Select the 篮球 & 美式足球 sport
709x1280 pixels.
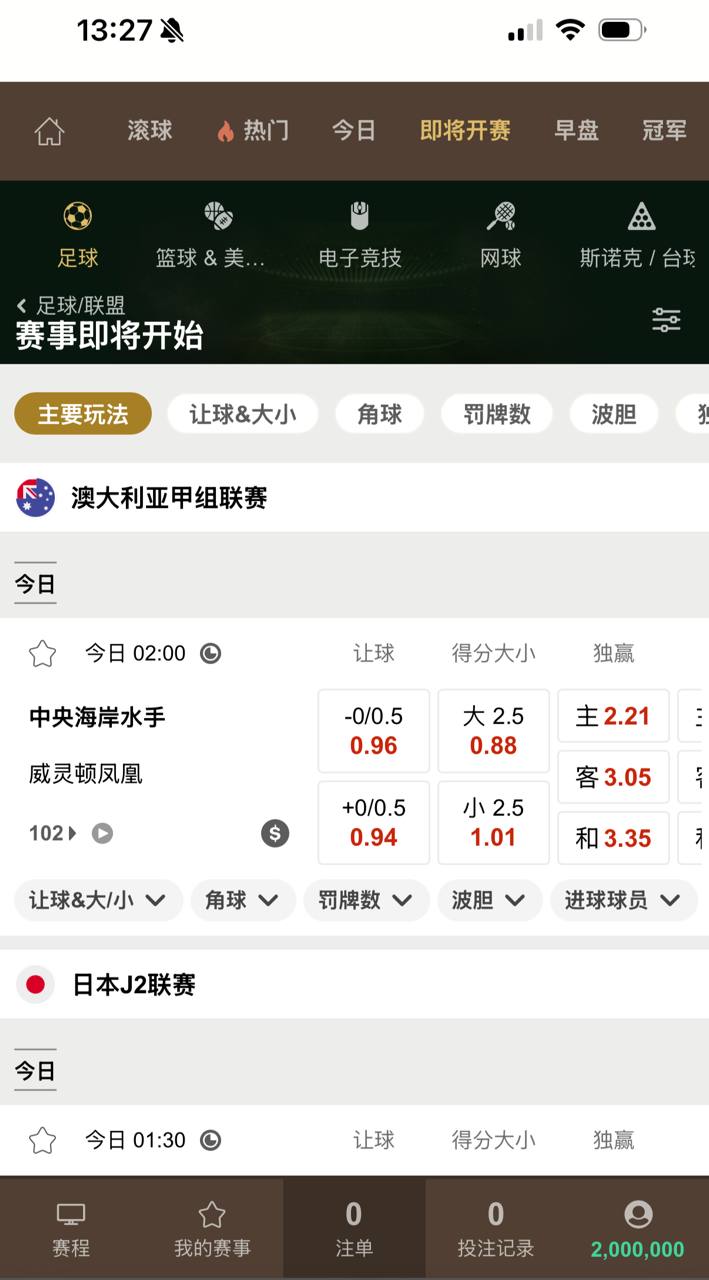click(x=211, y=235)
